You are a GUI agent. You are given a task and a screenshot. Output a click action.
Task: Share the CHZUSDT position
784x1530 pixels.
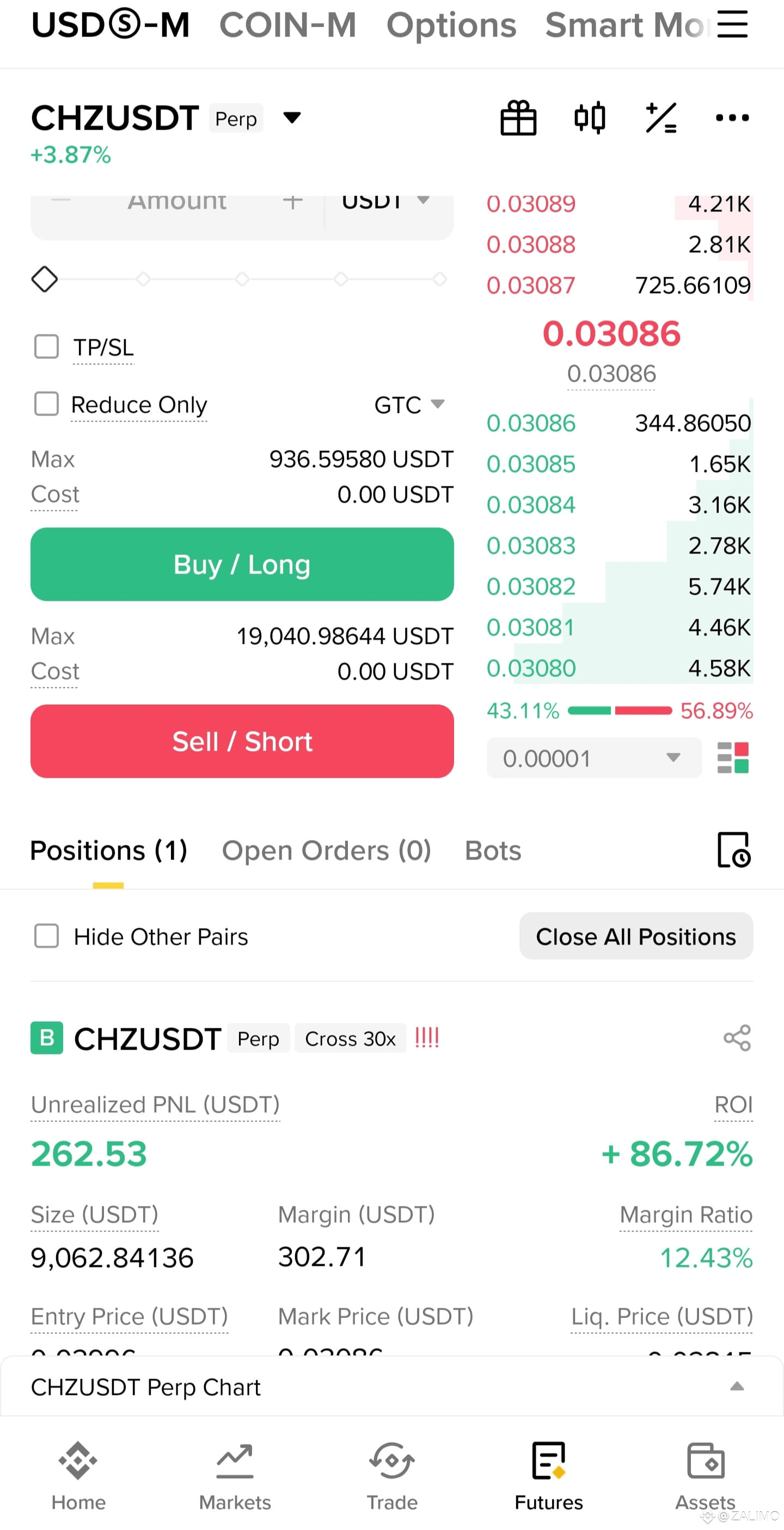pyautogui.click(x=737, y=1038)
